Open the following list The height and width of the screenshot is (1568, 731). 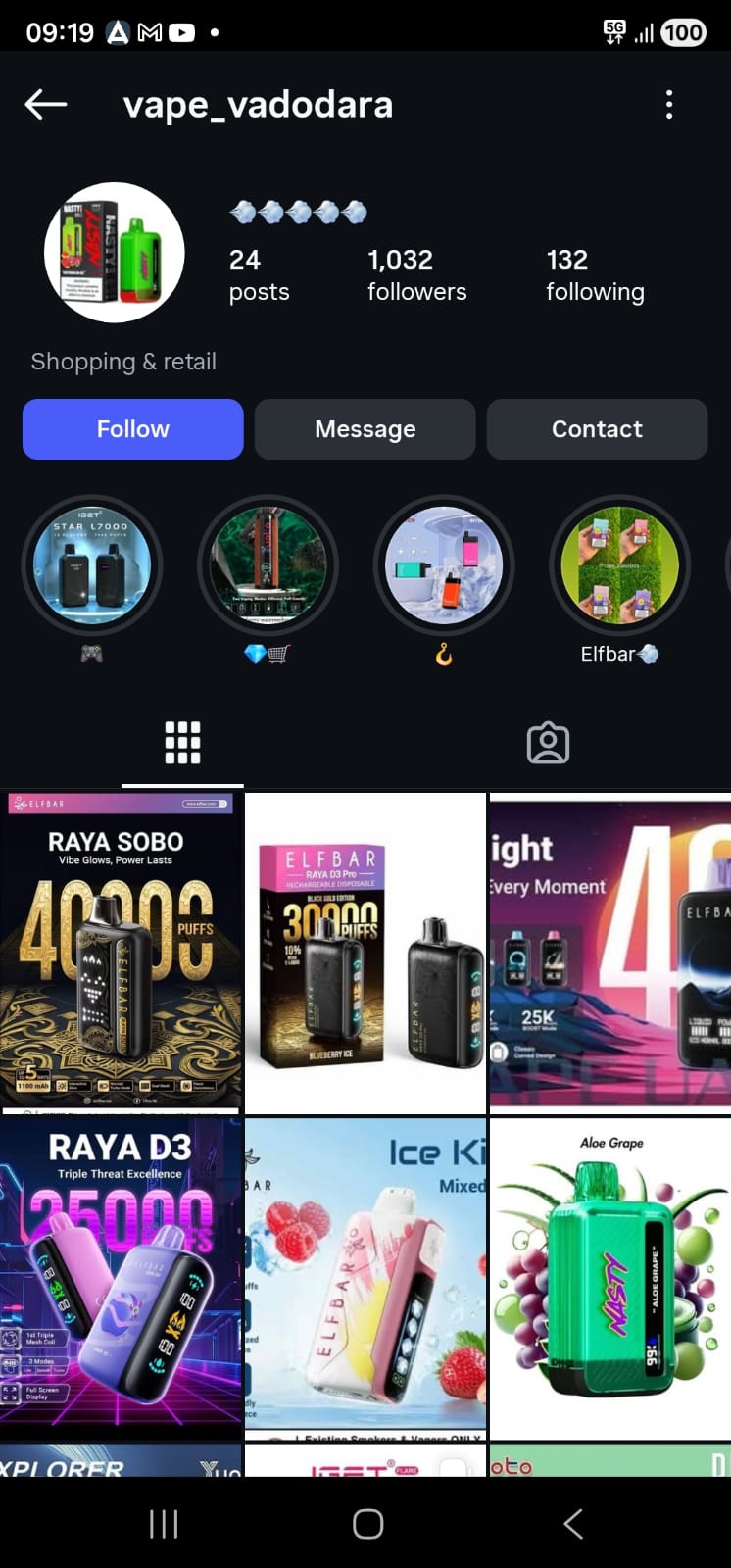[595, 274]
